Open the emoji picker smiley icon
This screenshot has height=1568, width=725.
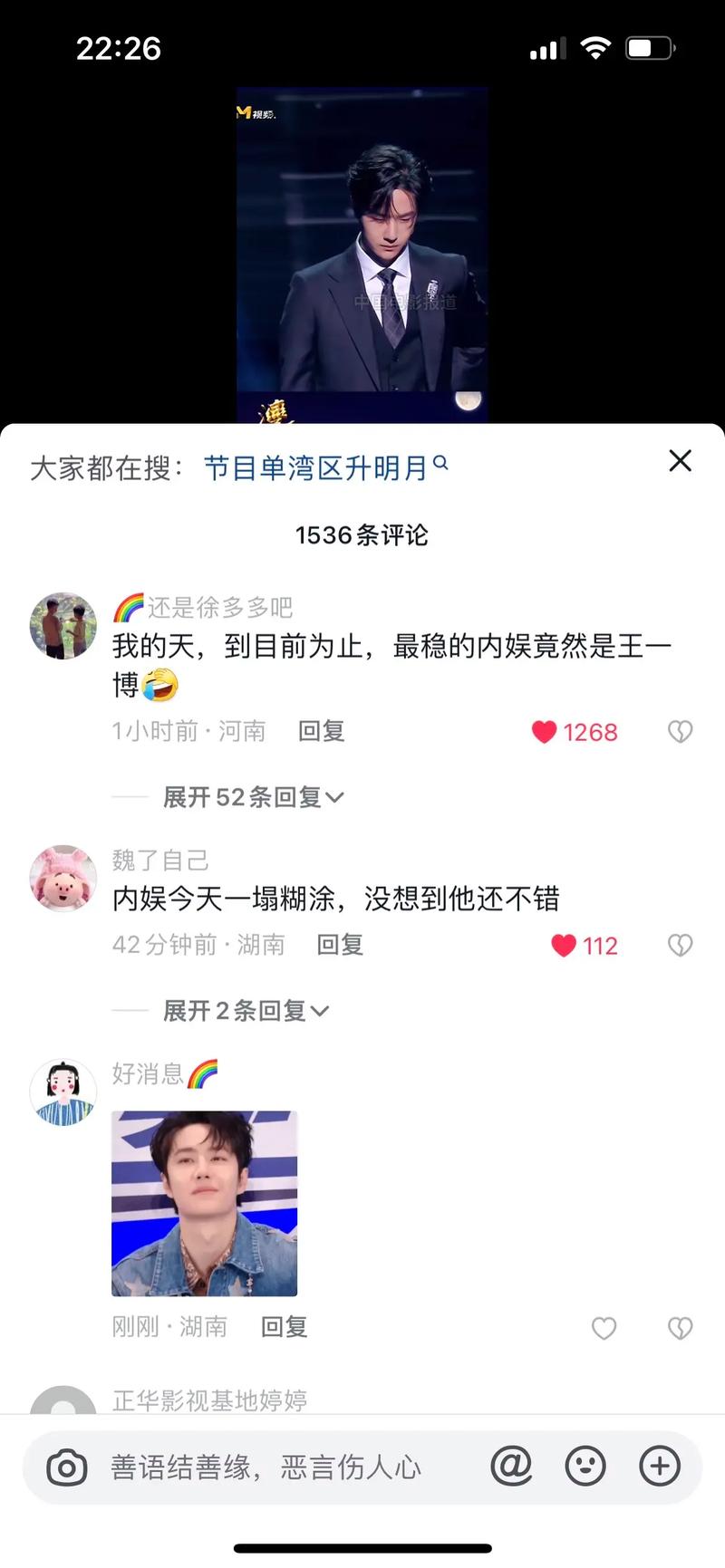tap(585, 1466)
